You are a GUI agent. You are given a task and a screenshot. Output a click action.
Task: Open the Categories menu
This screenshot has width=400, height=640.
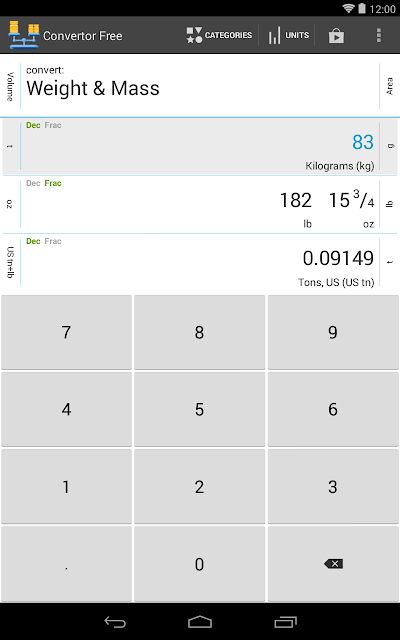click(219, 36)
